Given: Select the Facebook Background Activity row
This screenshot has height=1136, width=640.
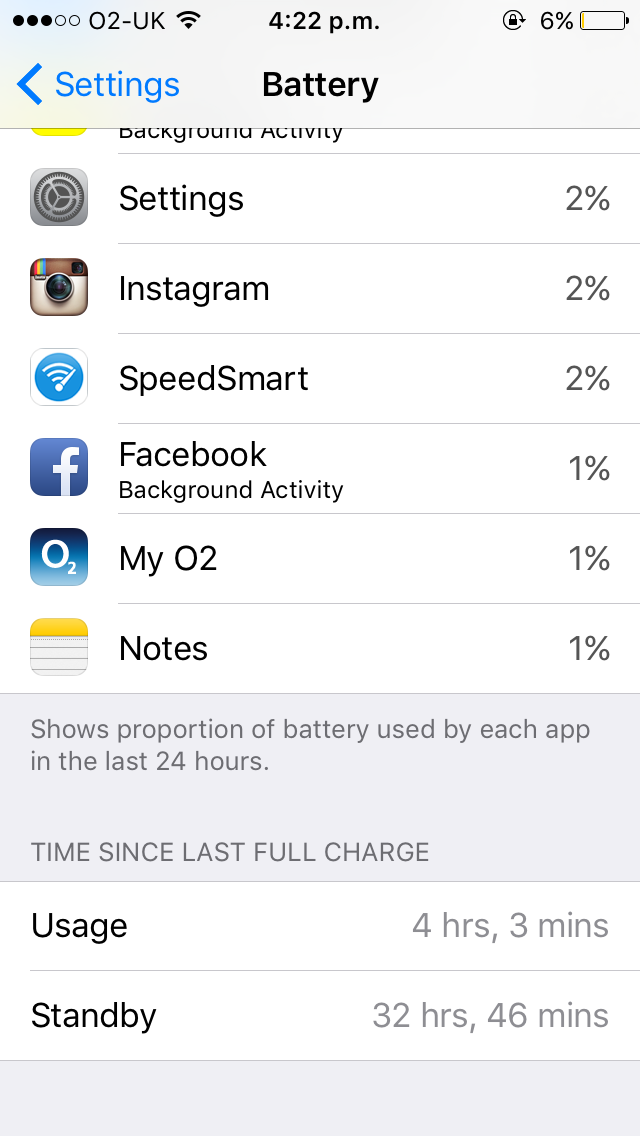Looking at the screenshot, I should tap(320, 469).
